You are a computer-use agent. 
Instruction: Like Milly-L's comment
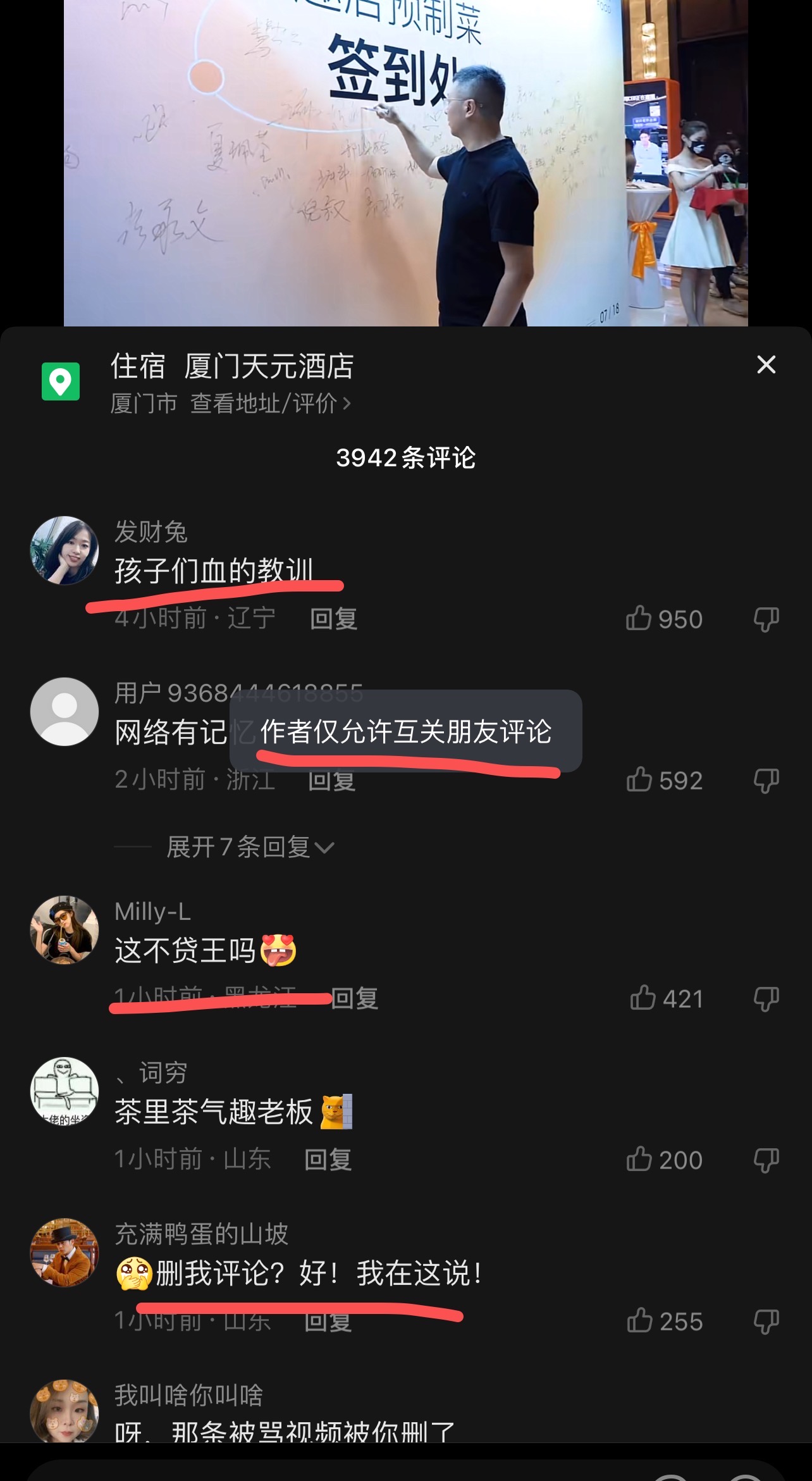pyautogui.click(x=643, y=998)
